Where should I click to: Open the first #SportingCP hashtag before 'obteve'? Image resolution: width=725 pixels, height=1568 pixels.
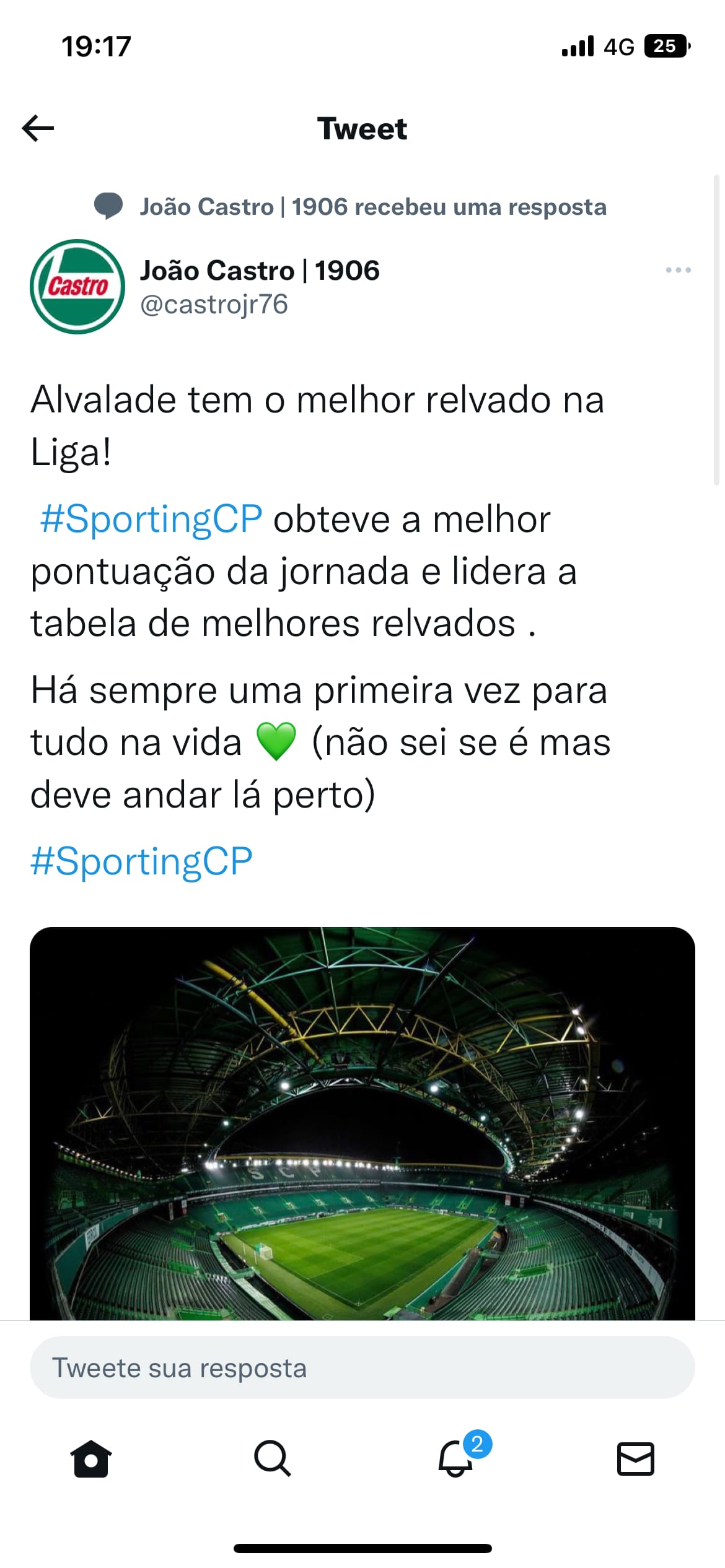coord(151,519)
